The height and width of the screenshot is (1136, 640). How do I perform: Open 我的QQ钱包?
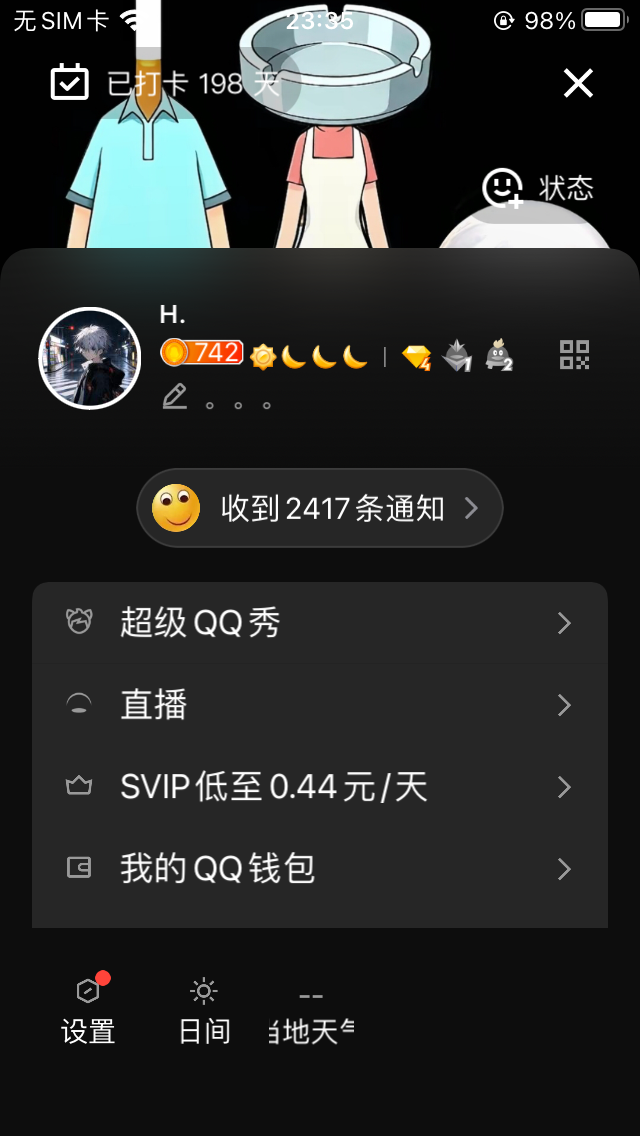point(319,868)
